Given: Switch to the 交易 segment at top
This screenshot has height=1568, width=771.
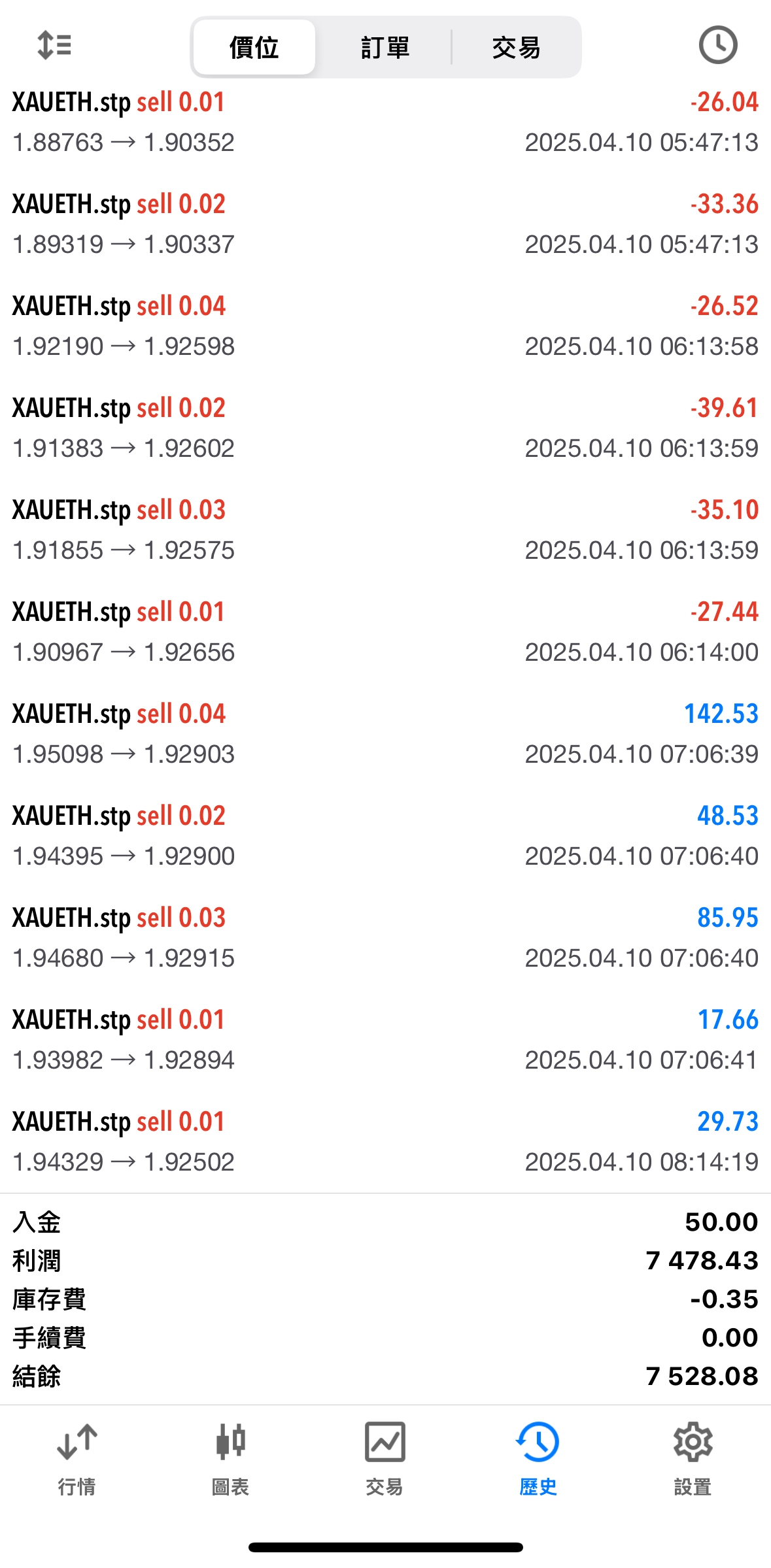Looking at the screenshot, I should [x=516, y=48].
